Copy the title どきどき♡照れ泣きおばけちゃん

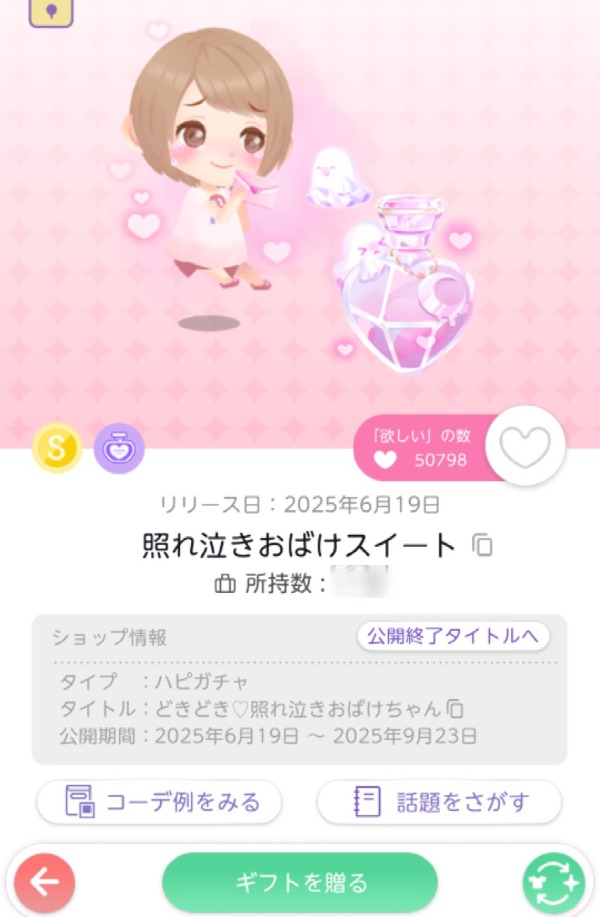pyautogui.click(x=456, y=709)
